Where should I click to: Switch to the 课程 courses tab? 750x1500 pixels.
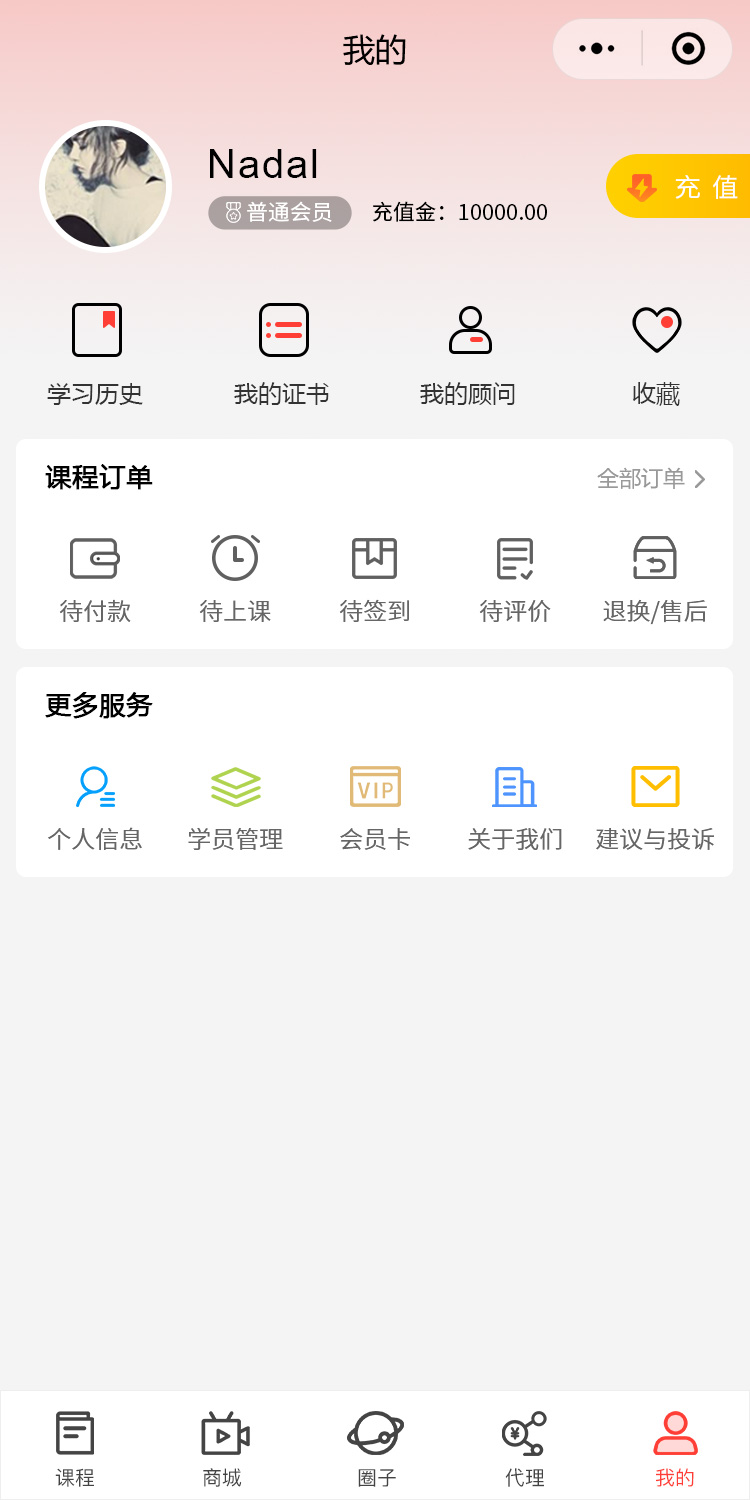point(75,1447)
